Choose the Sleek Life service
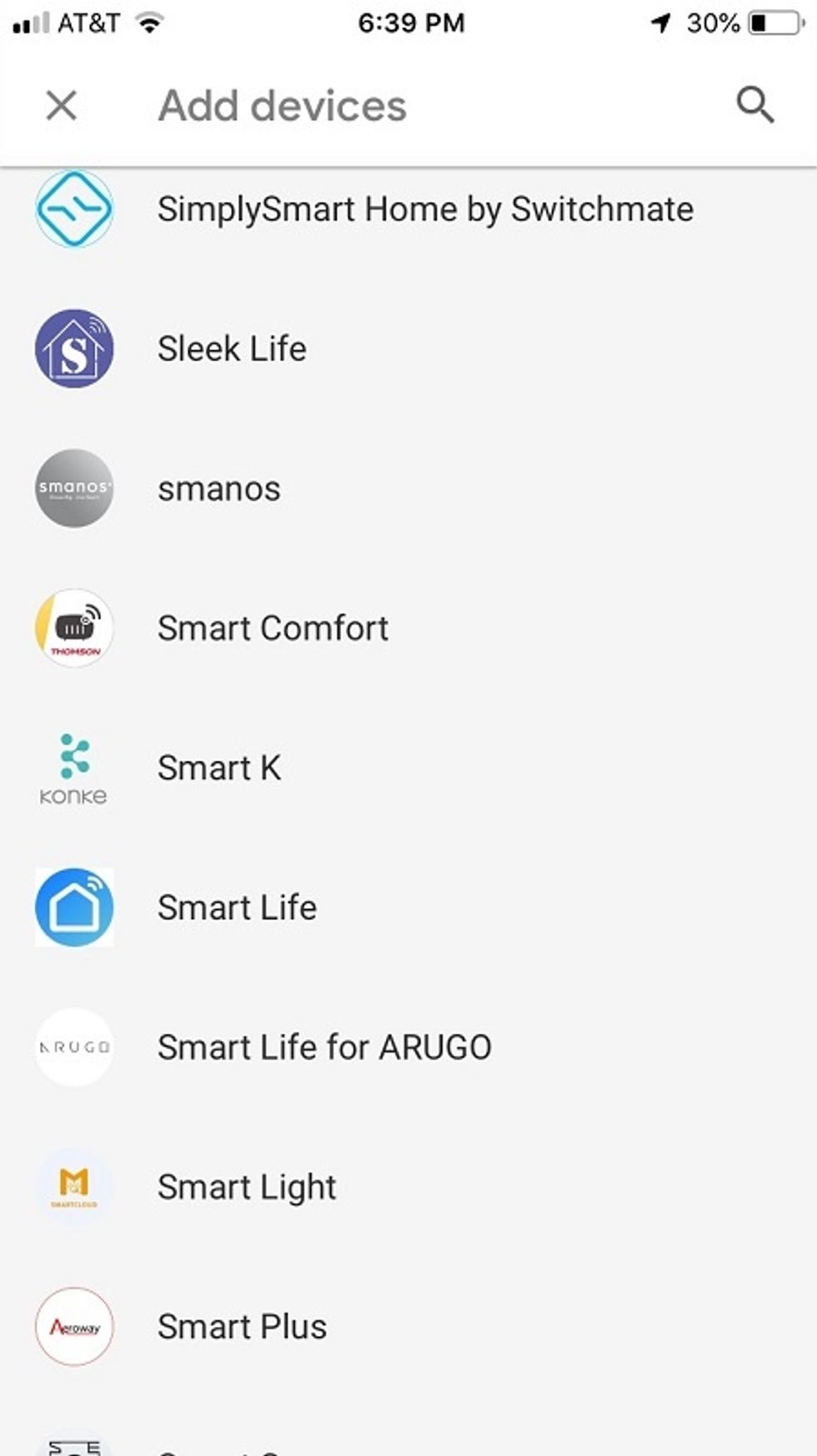This screenshot has height=1456, width=817. [232, 349]
